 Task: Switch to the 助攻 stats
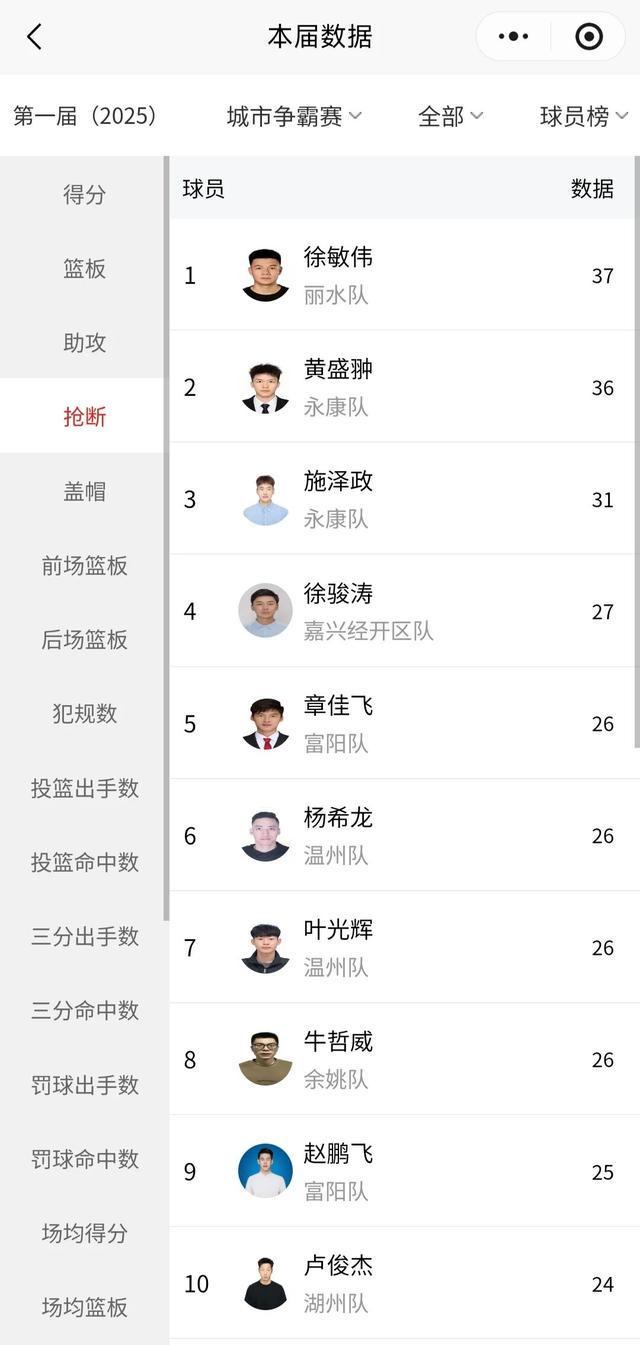pos(84,343)
